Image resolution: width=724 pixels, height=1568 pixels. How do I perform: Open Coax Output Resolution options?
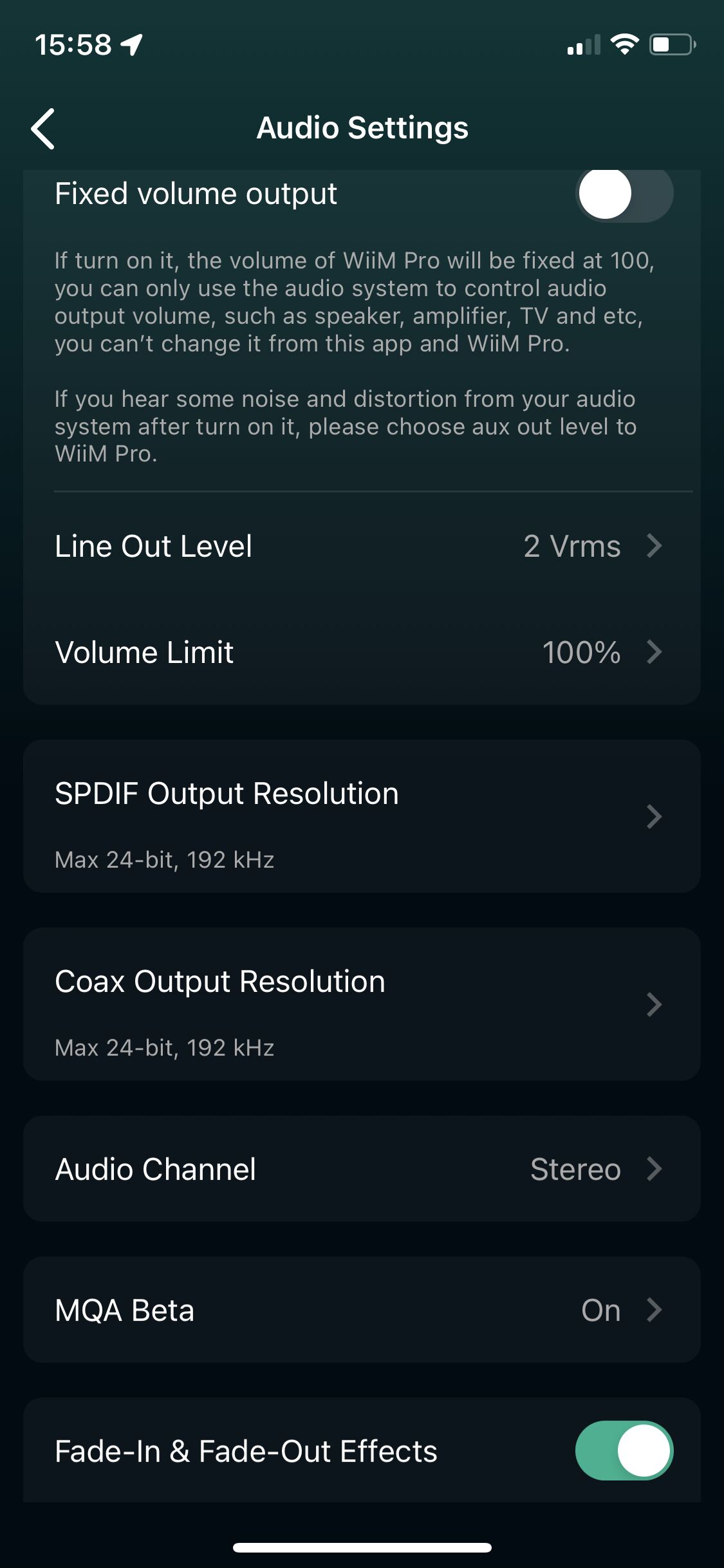click(x=362, y=1004)
